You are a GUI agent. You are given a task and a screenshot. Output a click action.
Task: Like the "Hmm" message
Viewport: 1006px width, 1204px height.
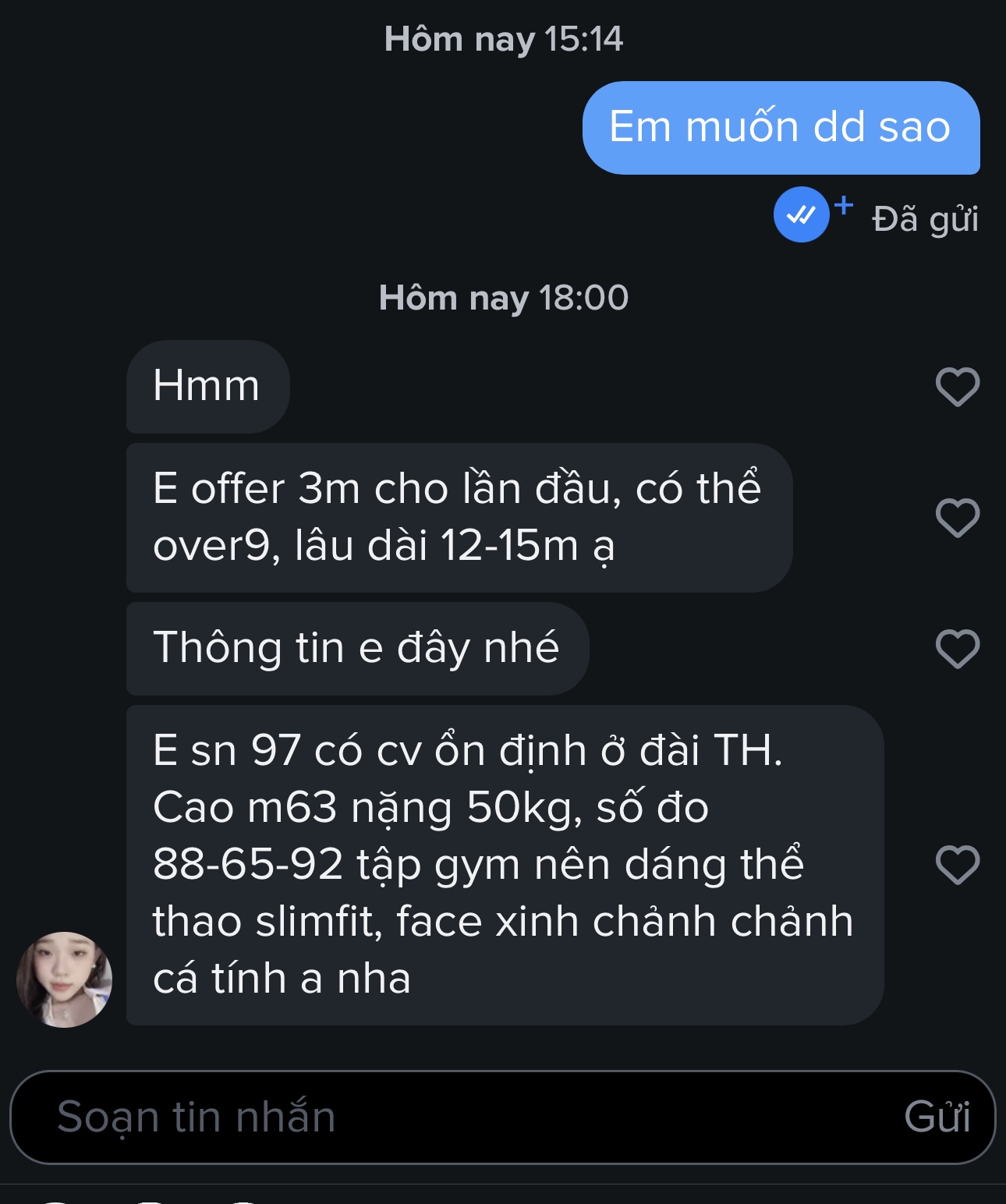tap(957, 387)
